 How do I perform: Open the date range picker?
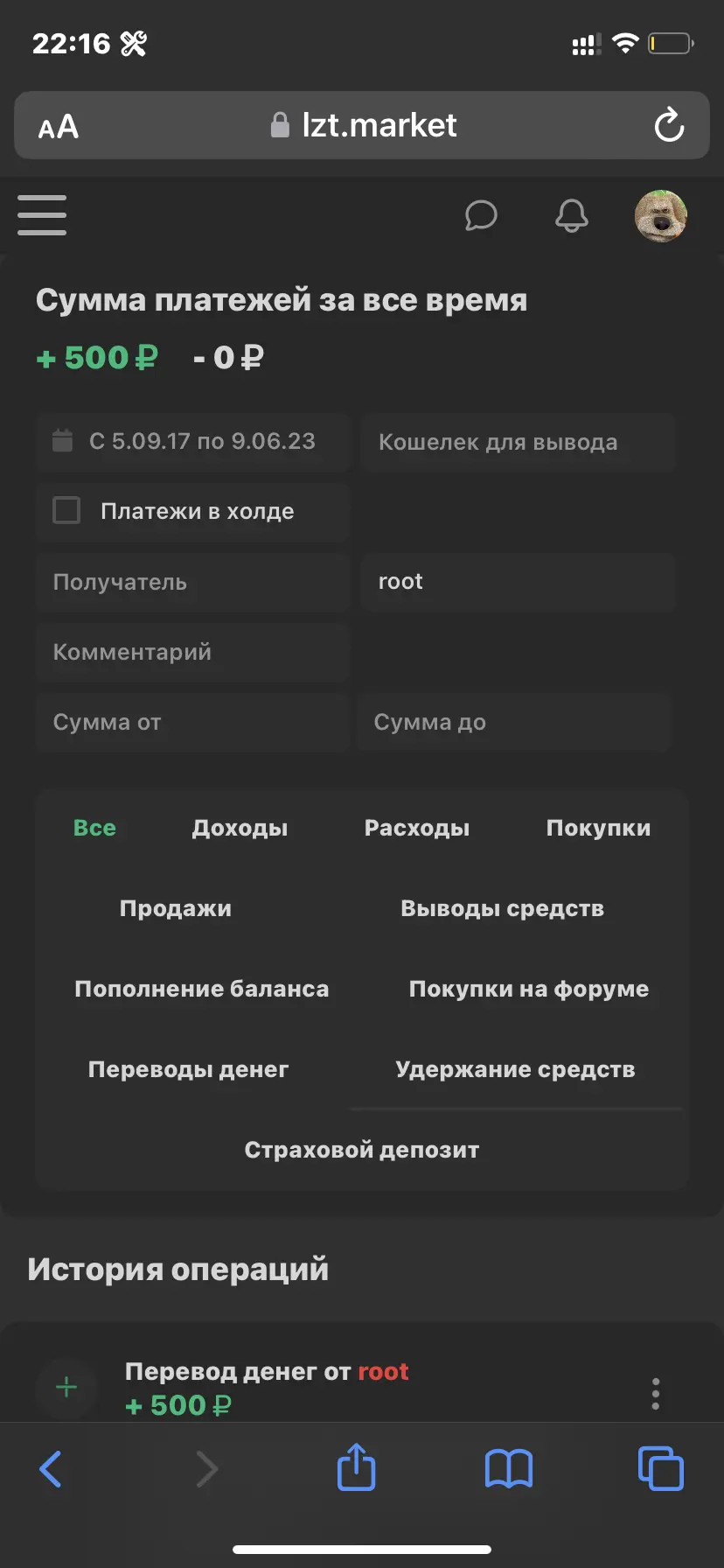coord(192,442)
